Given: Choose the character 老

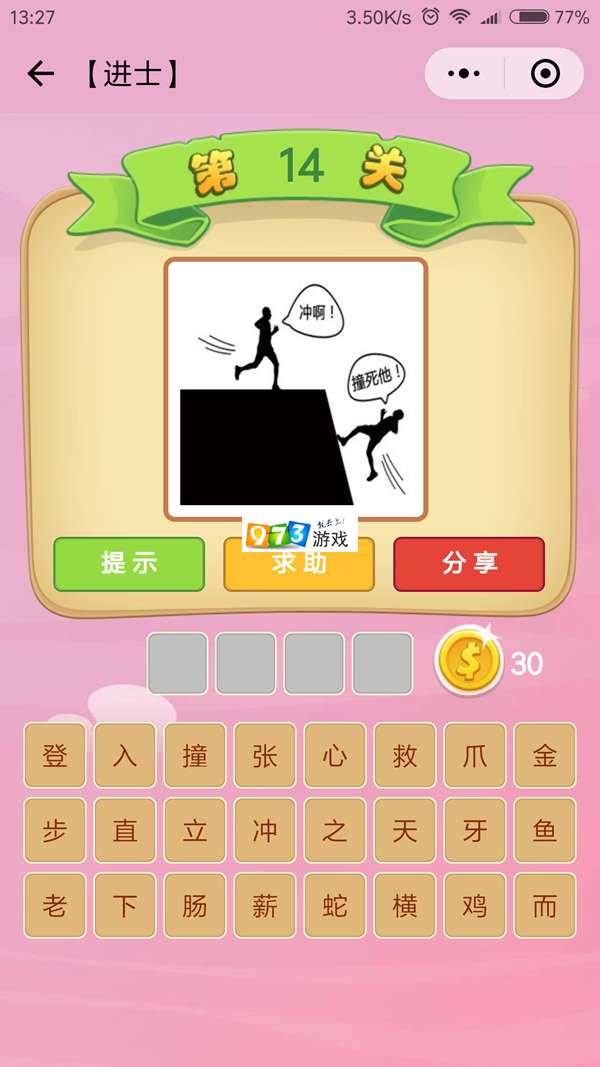Looking at the screenshot, I should [x=55, y=905].
